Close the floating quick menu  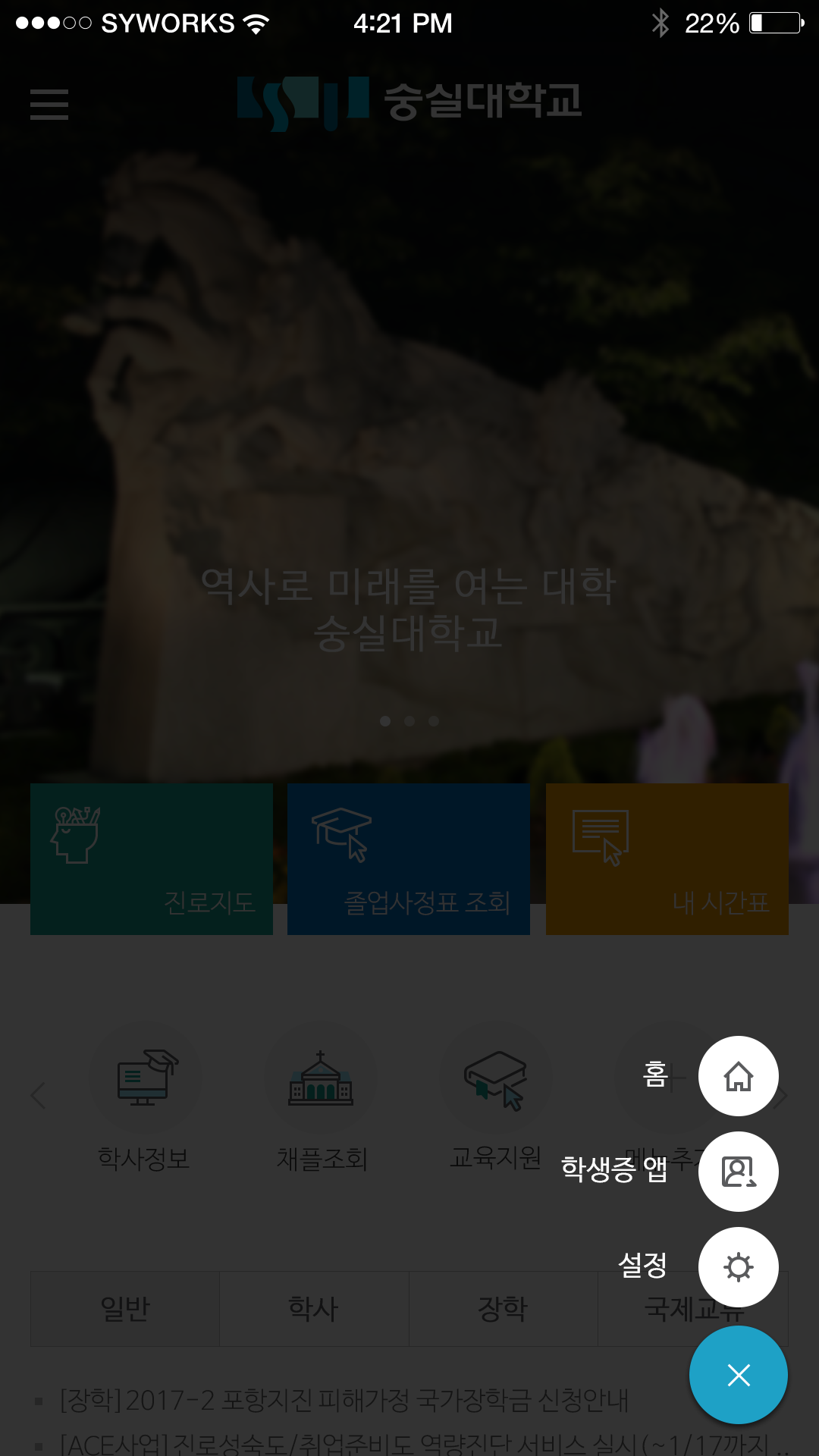point(738,1375)
